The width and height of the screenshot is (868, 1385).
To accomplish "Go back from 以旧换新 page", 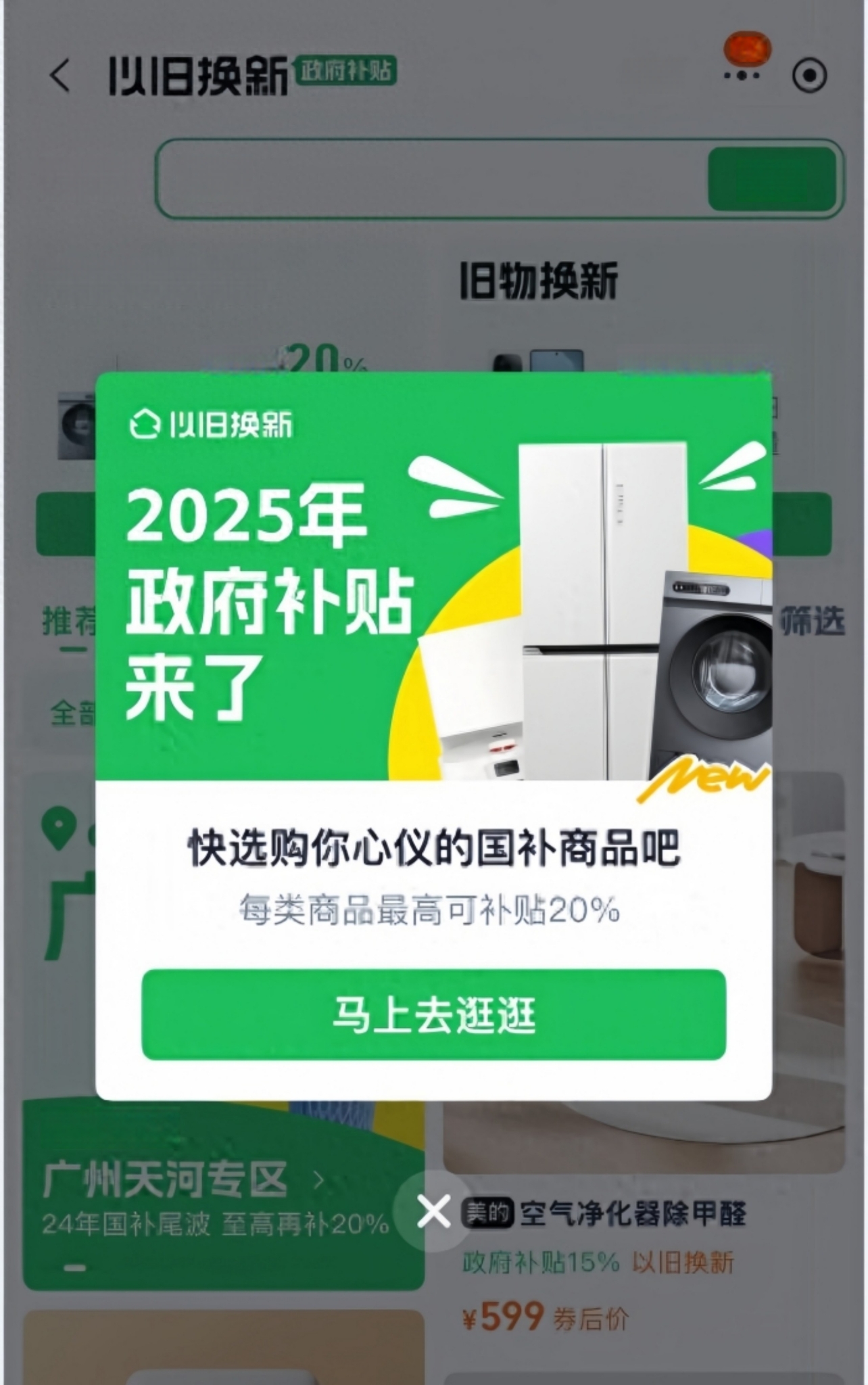I will [x=61, y=74].
